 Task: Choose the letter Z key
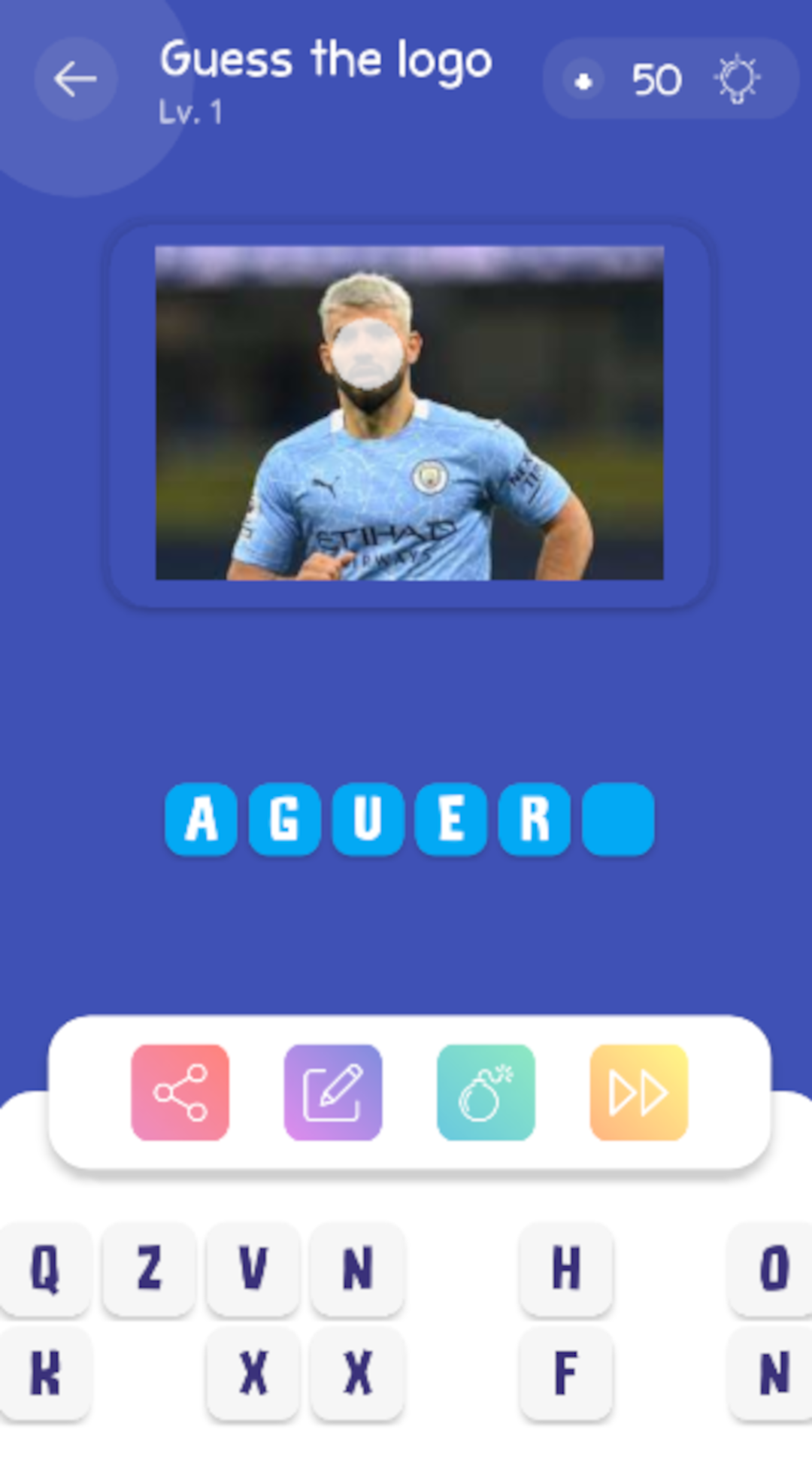coord(149,1269)
